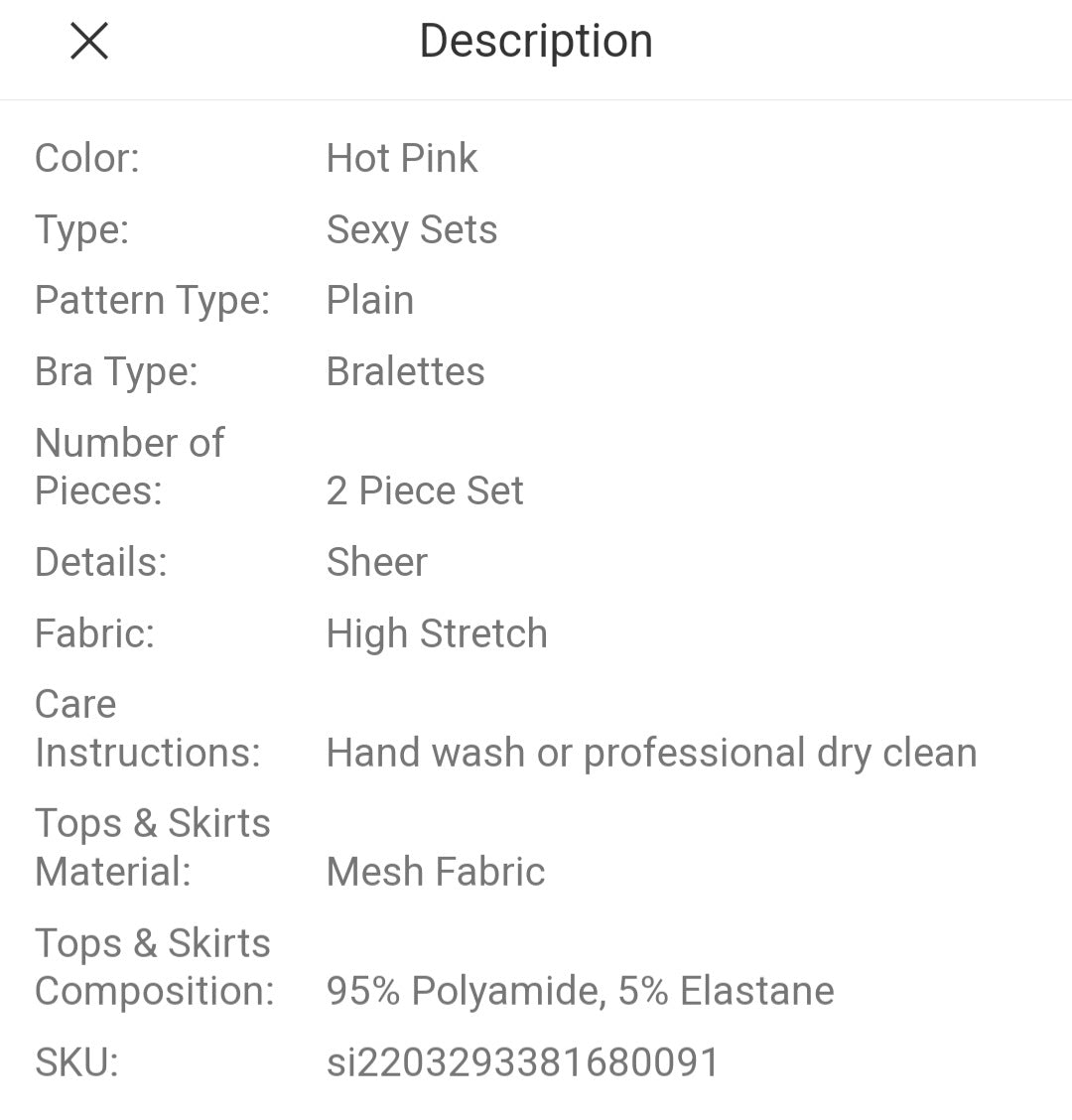Select the Sheer details value
The height and width of the screenshot is (1120, 1072).
377,561
